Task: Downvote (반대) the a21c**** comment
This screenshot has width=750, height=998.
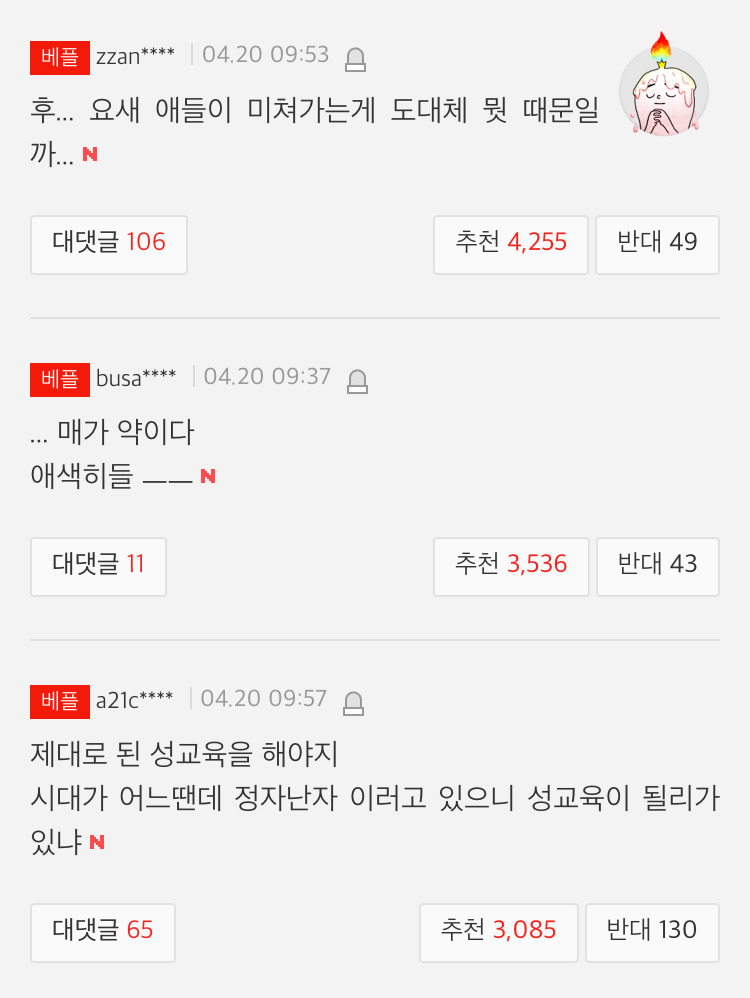Action: click(653, 933)
